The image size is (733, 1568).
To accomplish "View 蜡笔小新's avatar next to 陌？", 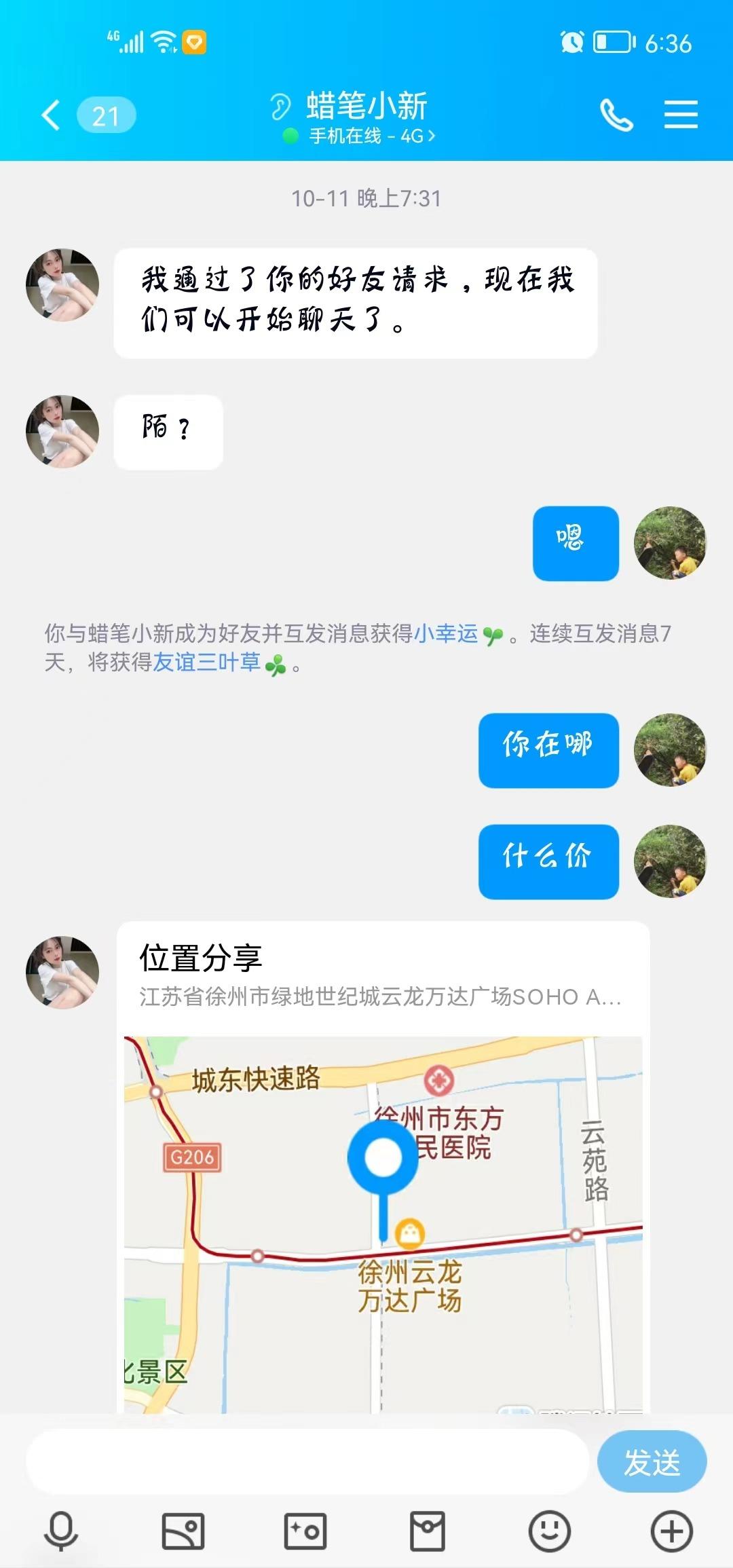I will pyautogui.click(x=62, y=432).
